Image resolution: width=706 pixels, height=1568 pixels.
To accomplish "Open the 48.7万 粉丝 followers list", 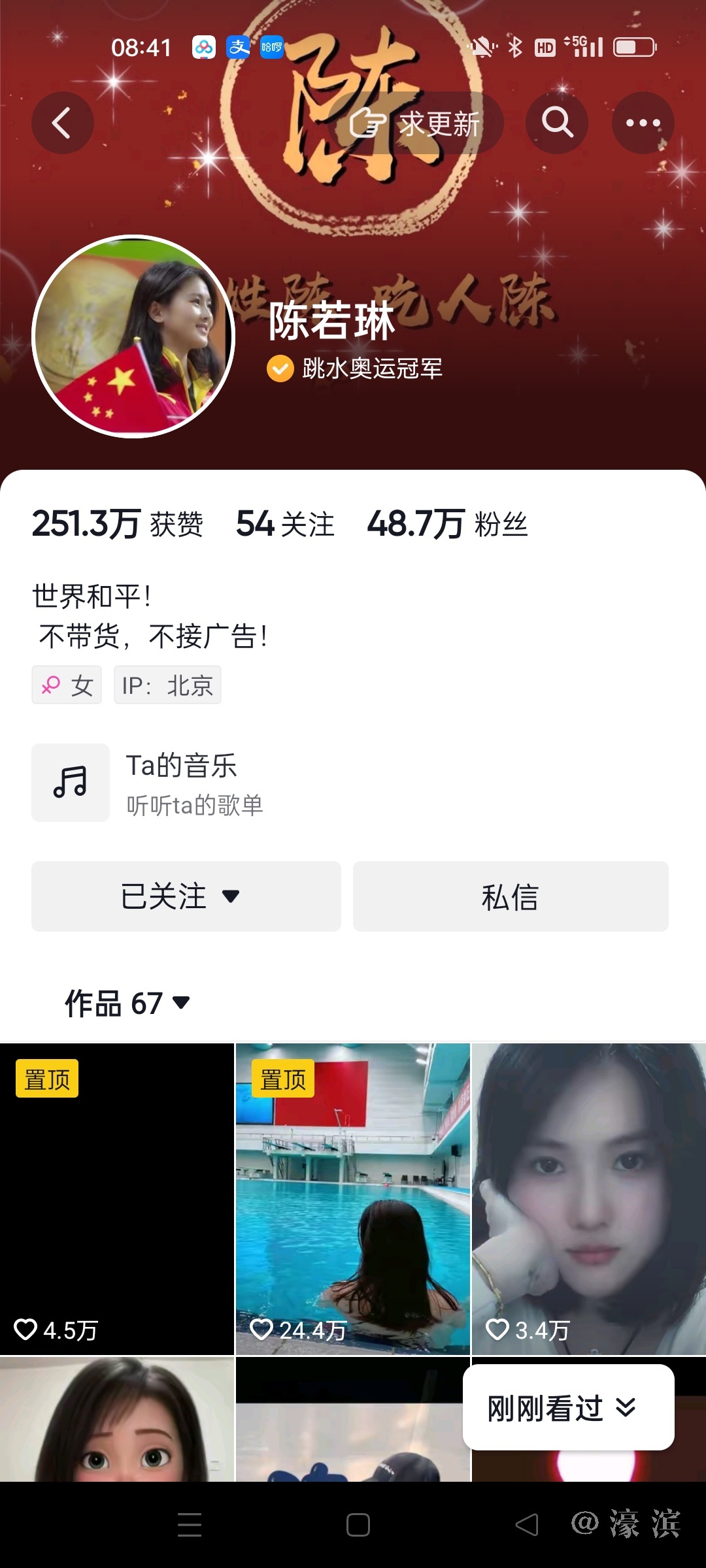I will (447, 524).
